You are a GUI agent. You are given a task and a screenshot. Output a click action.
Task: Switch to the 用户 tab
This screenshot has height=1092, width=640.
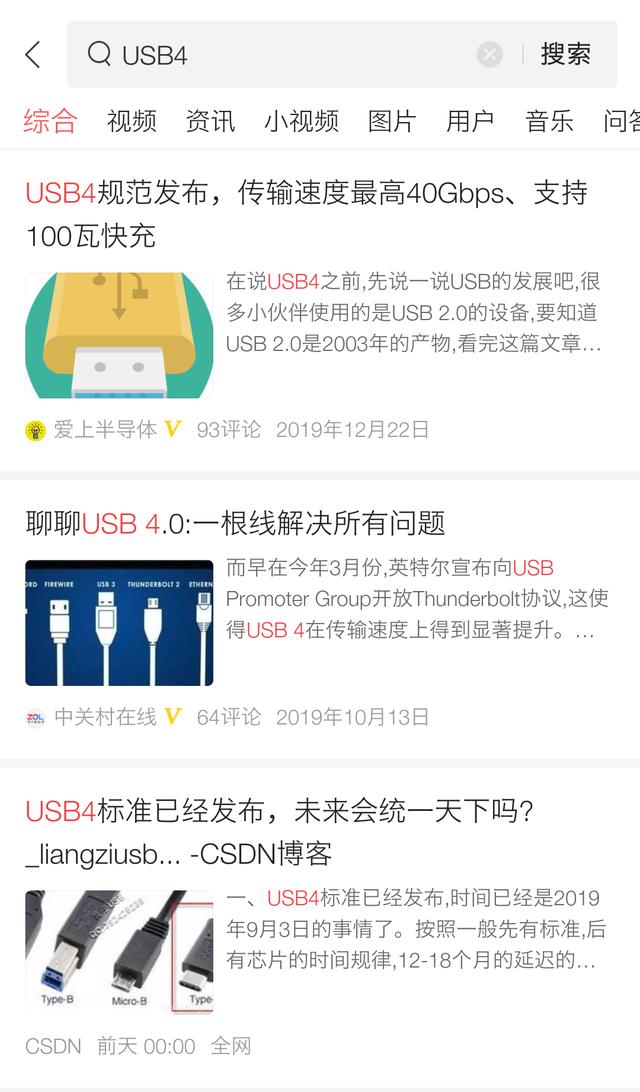[x=470, y=121]
